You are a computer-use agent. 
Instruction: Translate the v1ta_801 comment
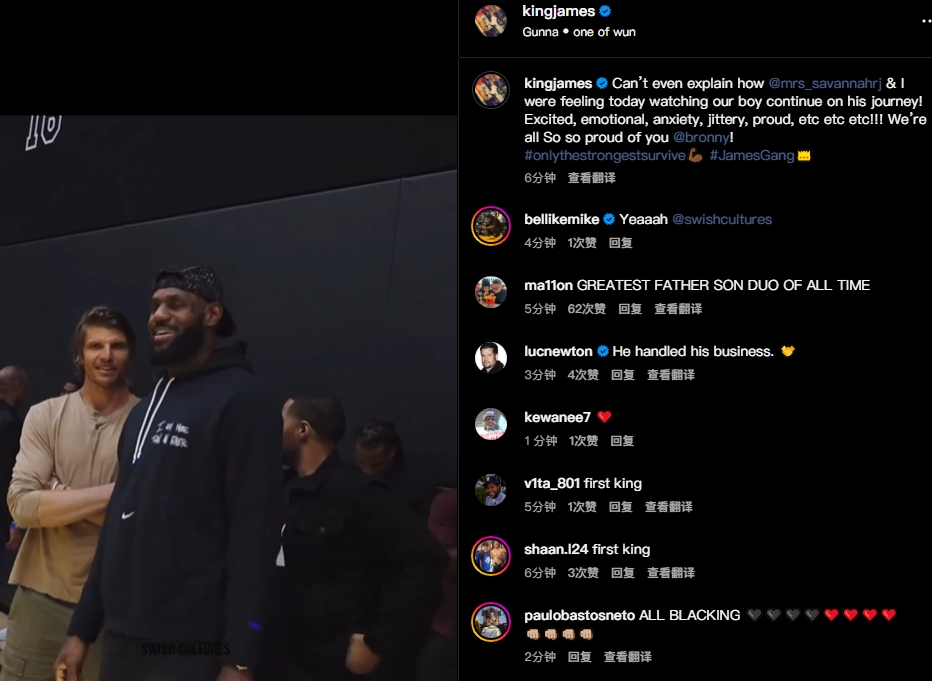(669, 507)
